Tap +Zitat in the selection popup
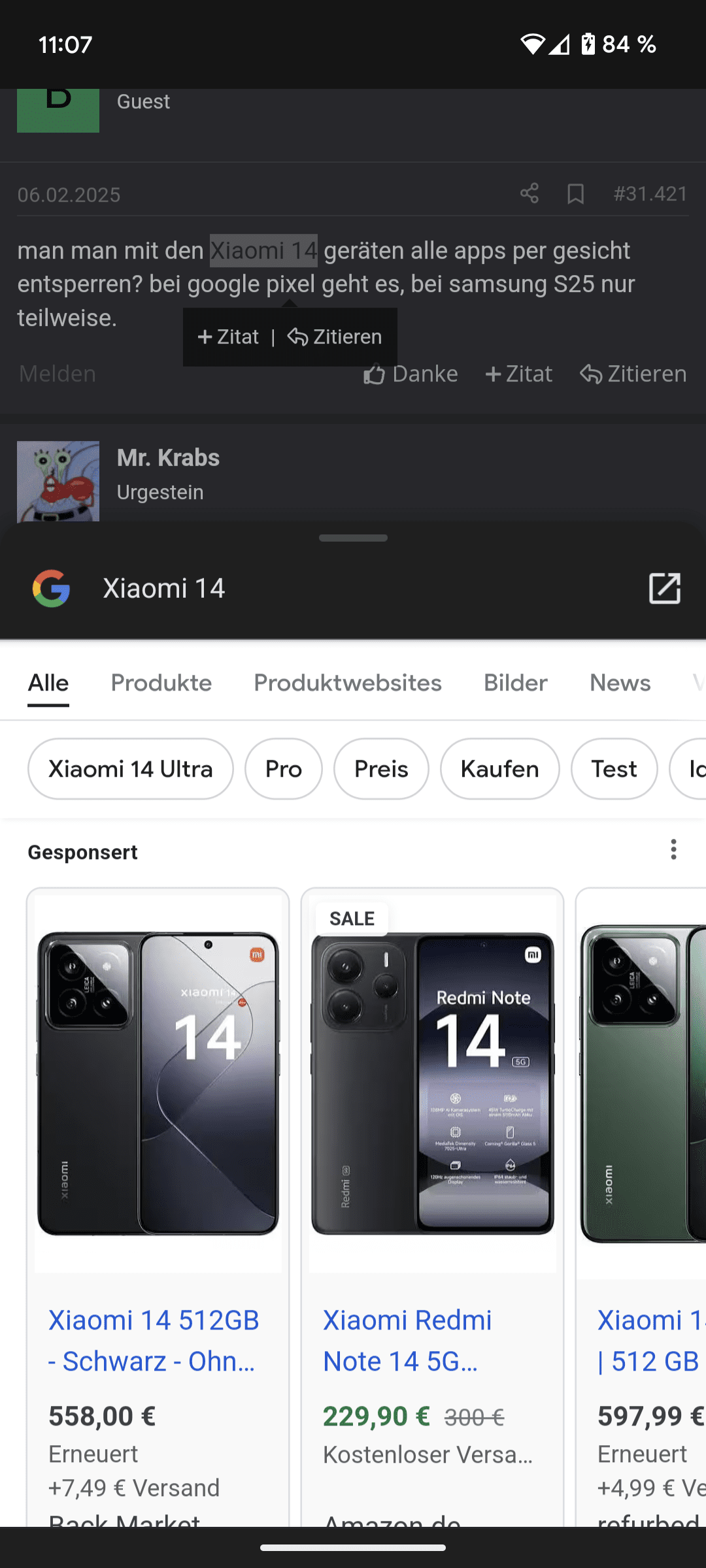Screen dimensions: 706x1568 click(x=228, y=337)
